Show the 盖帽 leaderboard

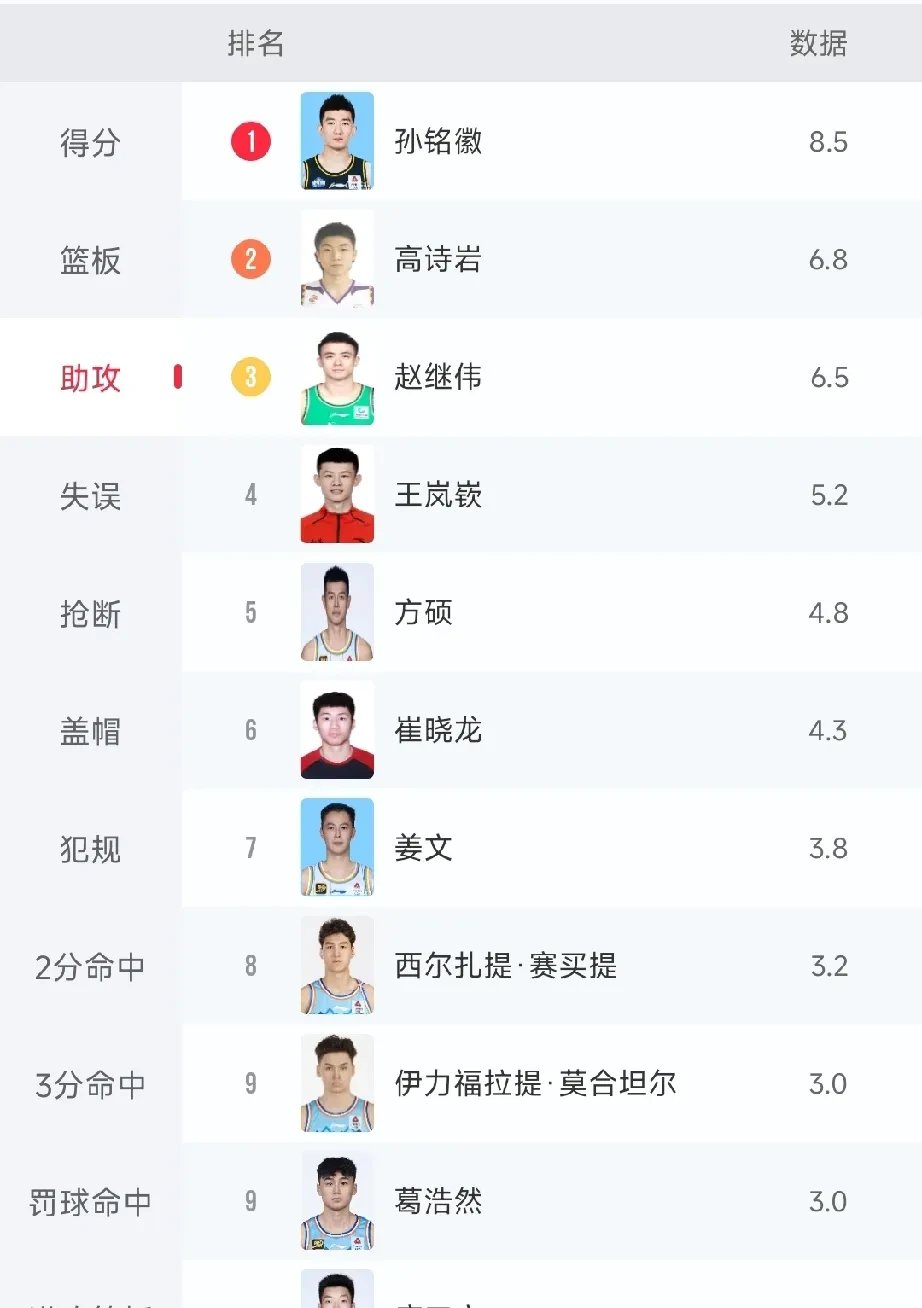pyautogui.click(x=90, y=732)
